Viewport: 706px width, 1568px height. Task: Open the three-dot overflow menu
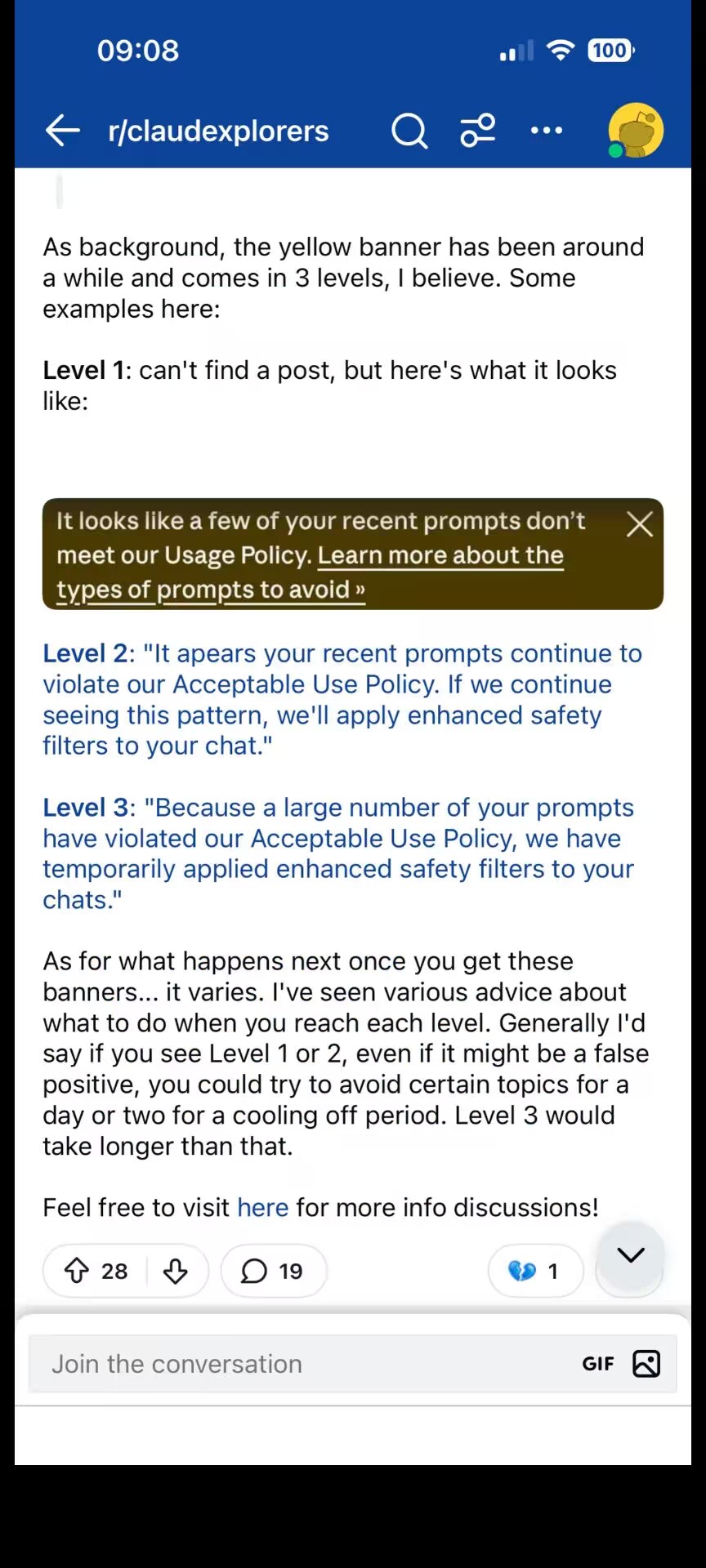pos(547,131)
